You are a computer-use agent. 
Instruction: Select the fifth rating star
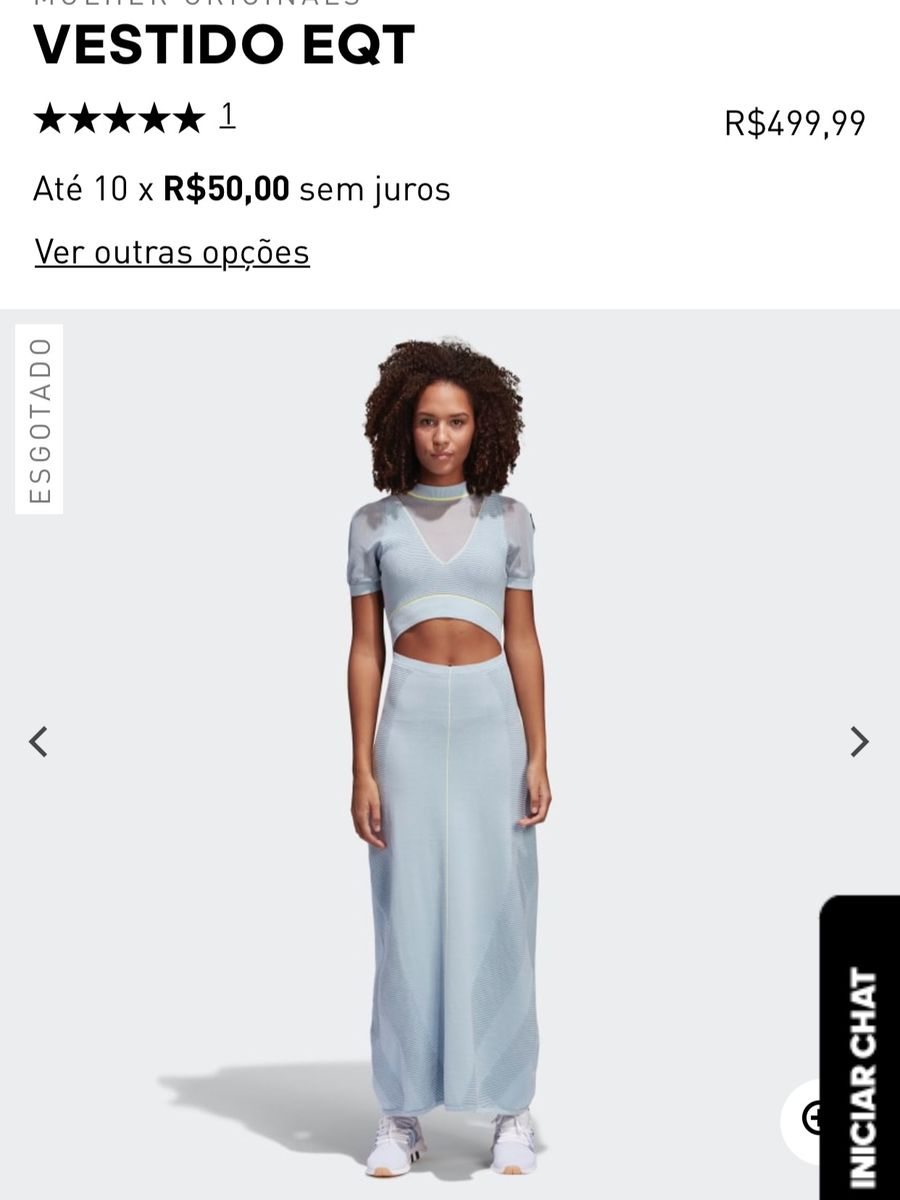point(191,120)
